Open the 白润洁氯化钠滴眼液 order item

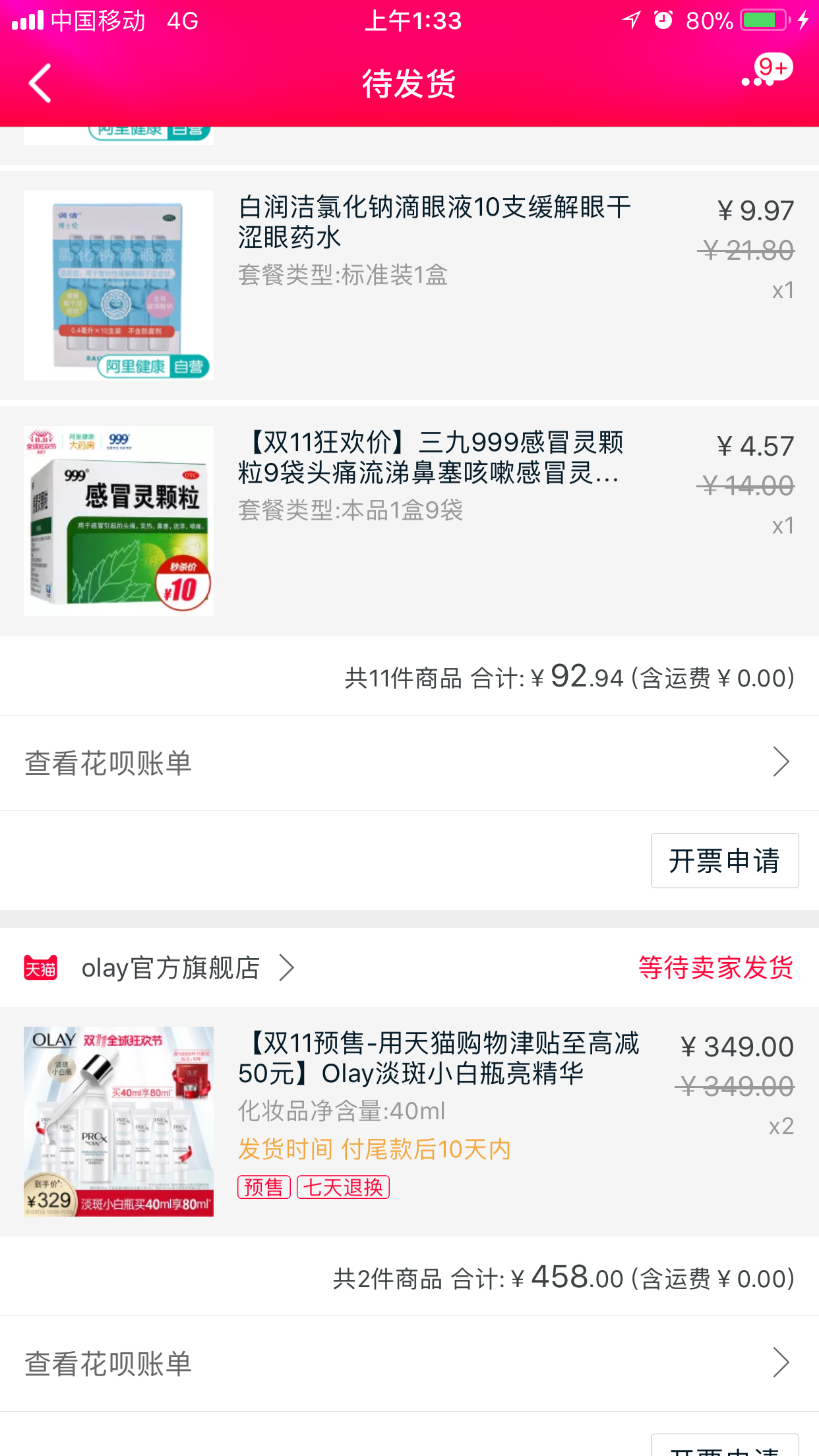409,286
